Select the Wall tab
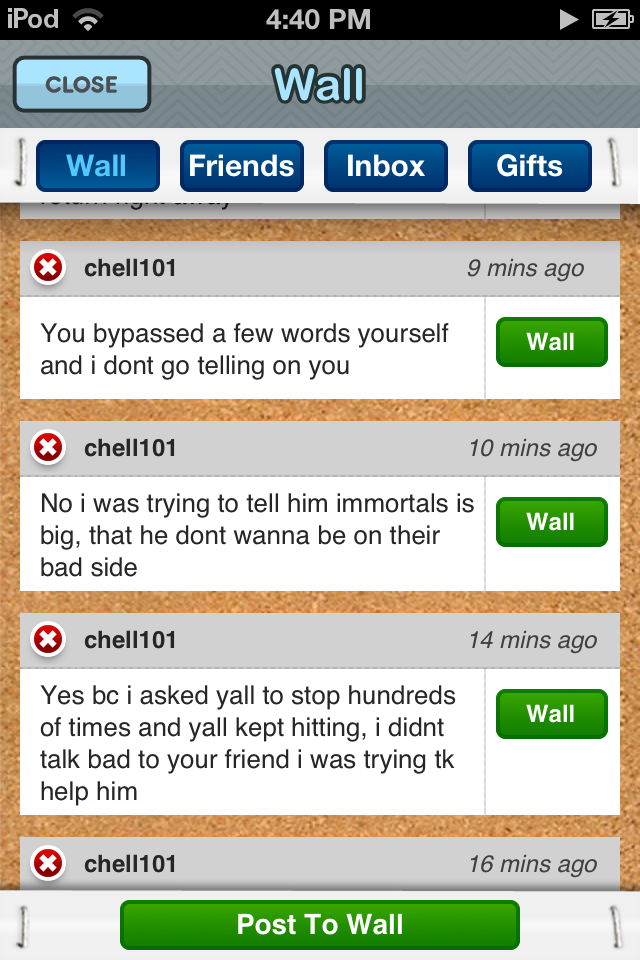Viewport: 640px width, 960px height. [97, 166]
